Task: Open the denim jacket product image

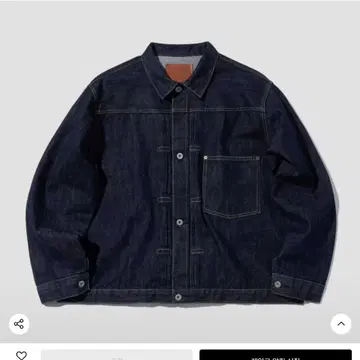Action: point(182,173)
